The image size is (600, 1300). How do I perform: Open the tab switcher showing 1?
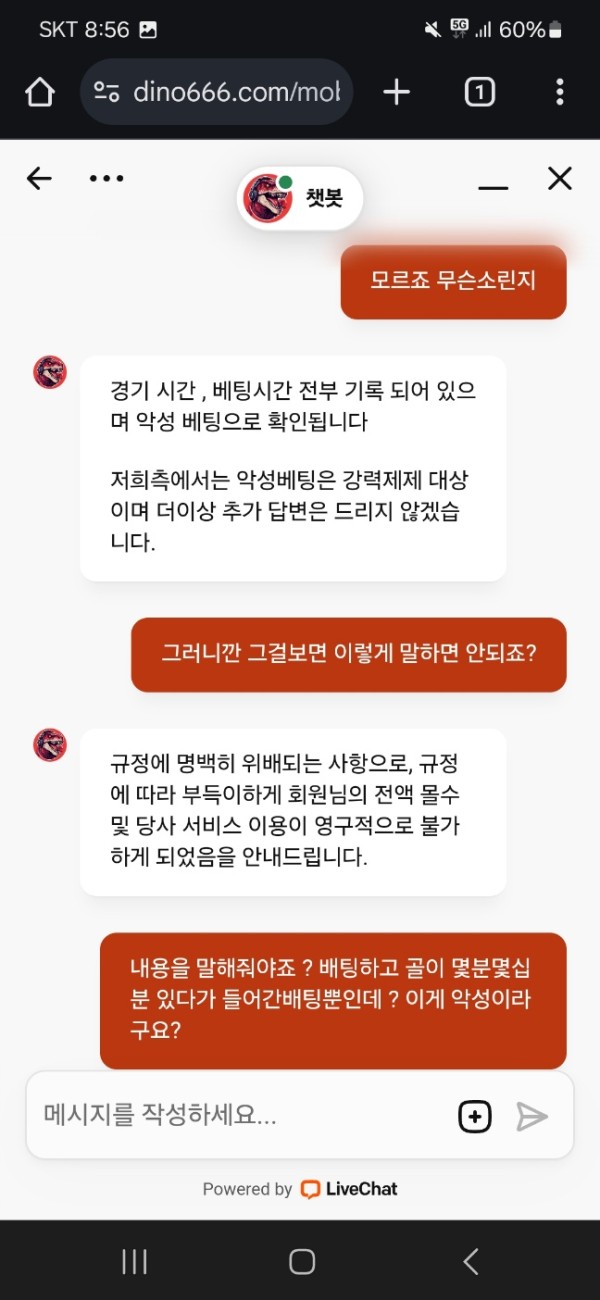(x=479, y=93)
